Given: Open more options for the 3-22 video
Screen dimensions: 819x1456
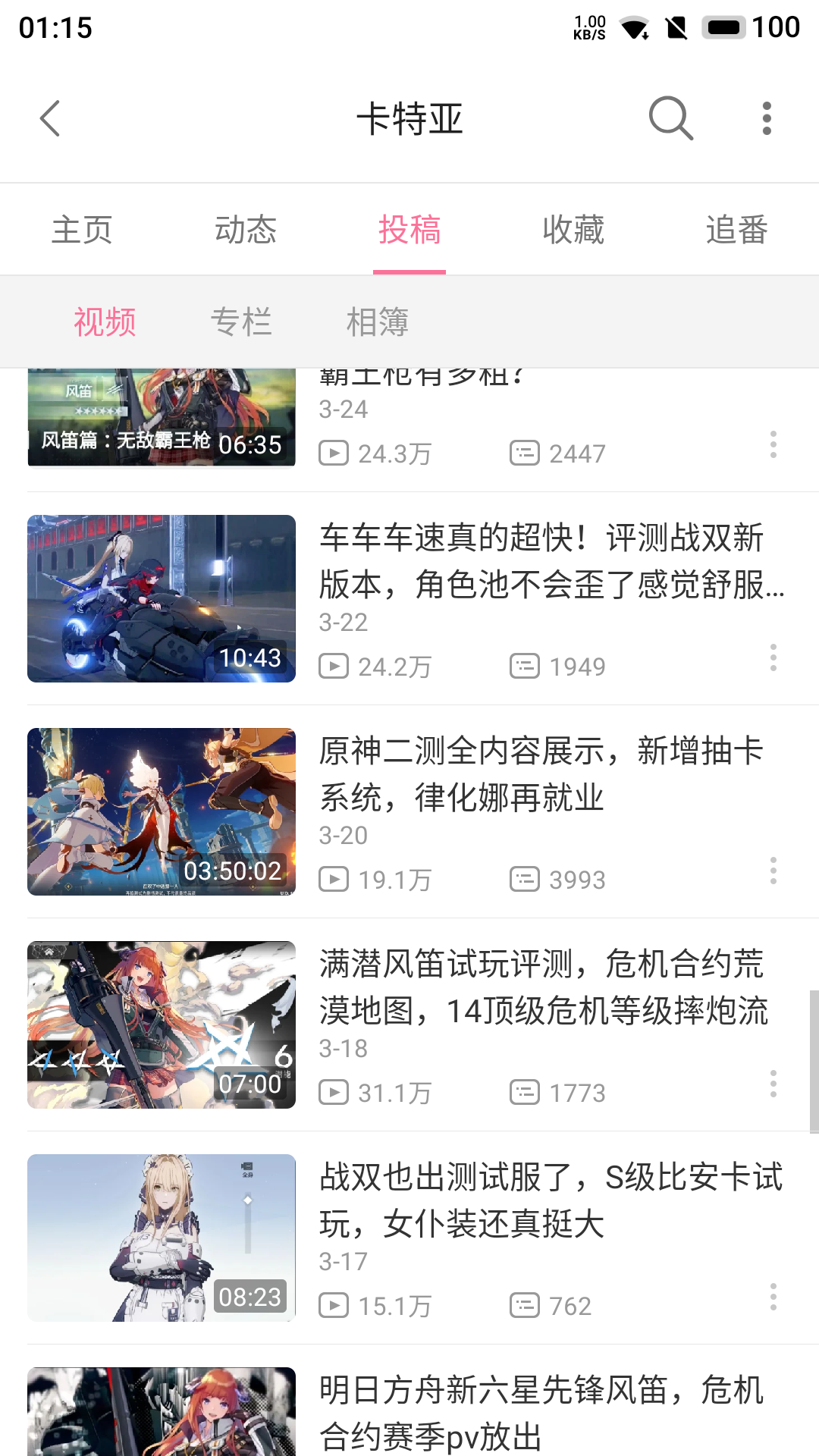Looking at the screenshot, I should (773, 657).
